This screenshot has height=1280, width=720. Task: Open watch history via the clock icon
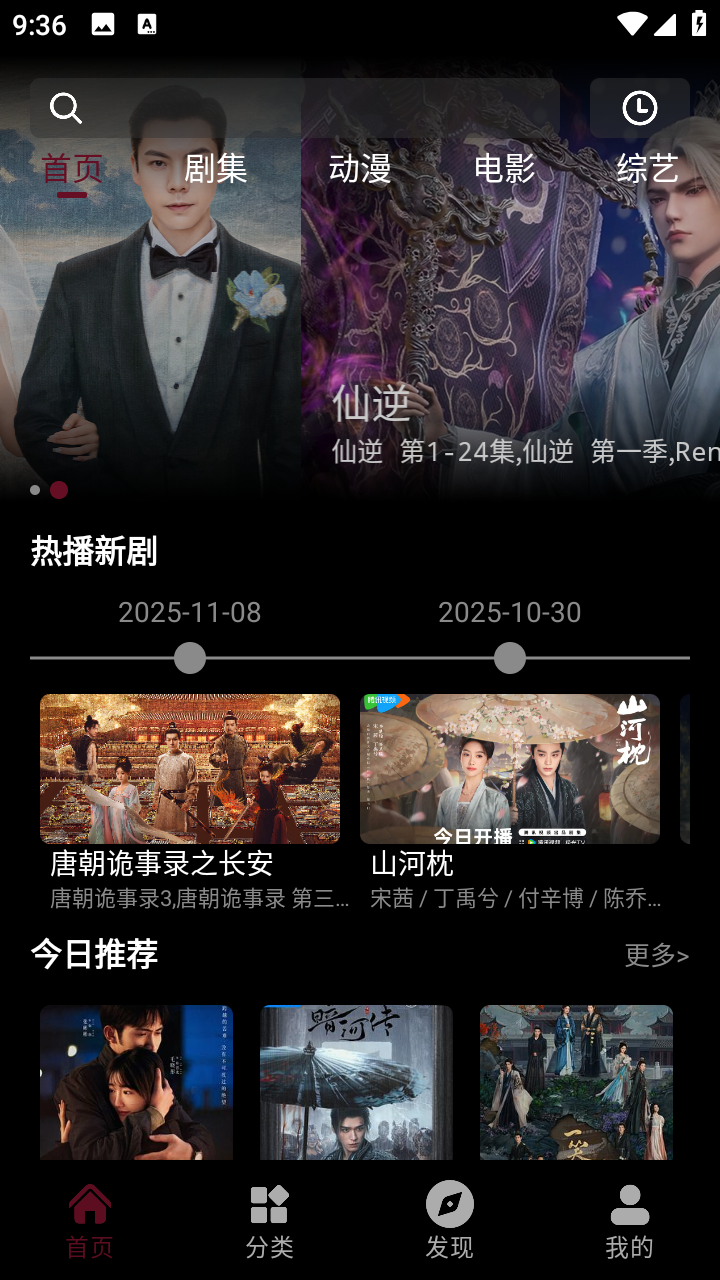(640, 108)
